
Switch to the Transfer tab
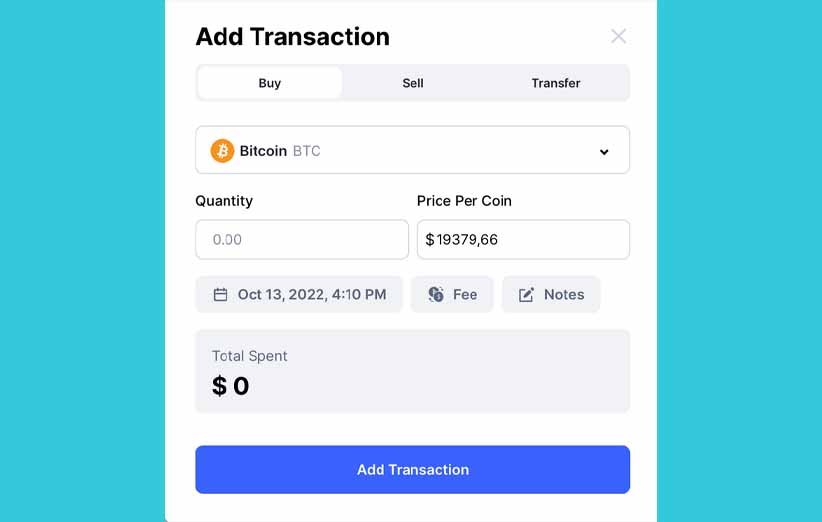pyautogui.click(x=556, y=83)
